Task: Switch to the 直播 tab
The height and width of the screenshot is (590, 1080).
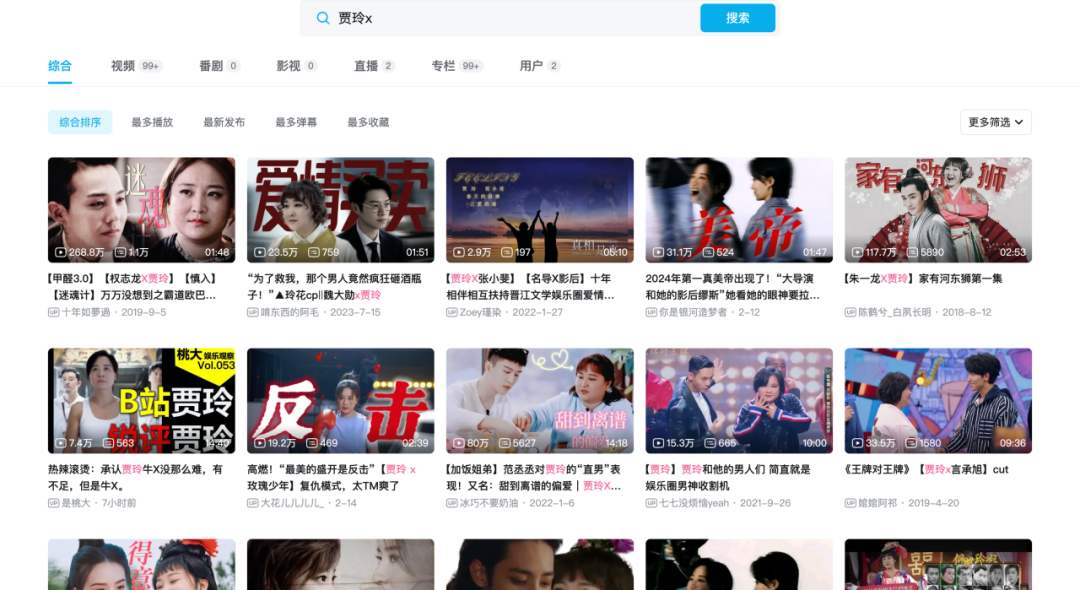Action: (x=366, y=66)
